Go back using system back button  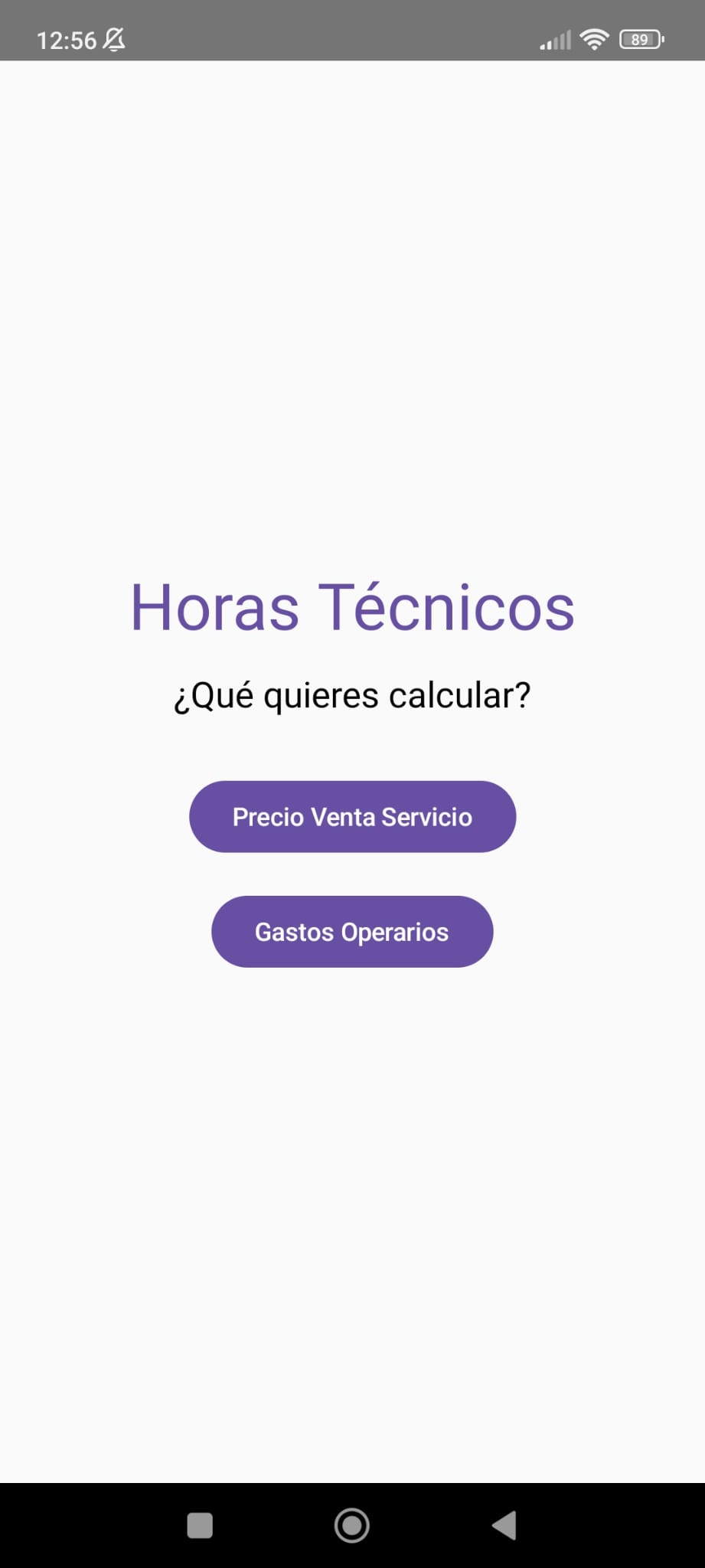tap(504, 1525)
